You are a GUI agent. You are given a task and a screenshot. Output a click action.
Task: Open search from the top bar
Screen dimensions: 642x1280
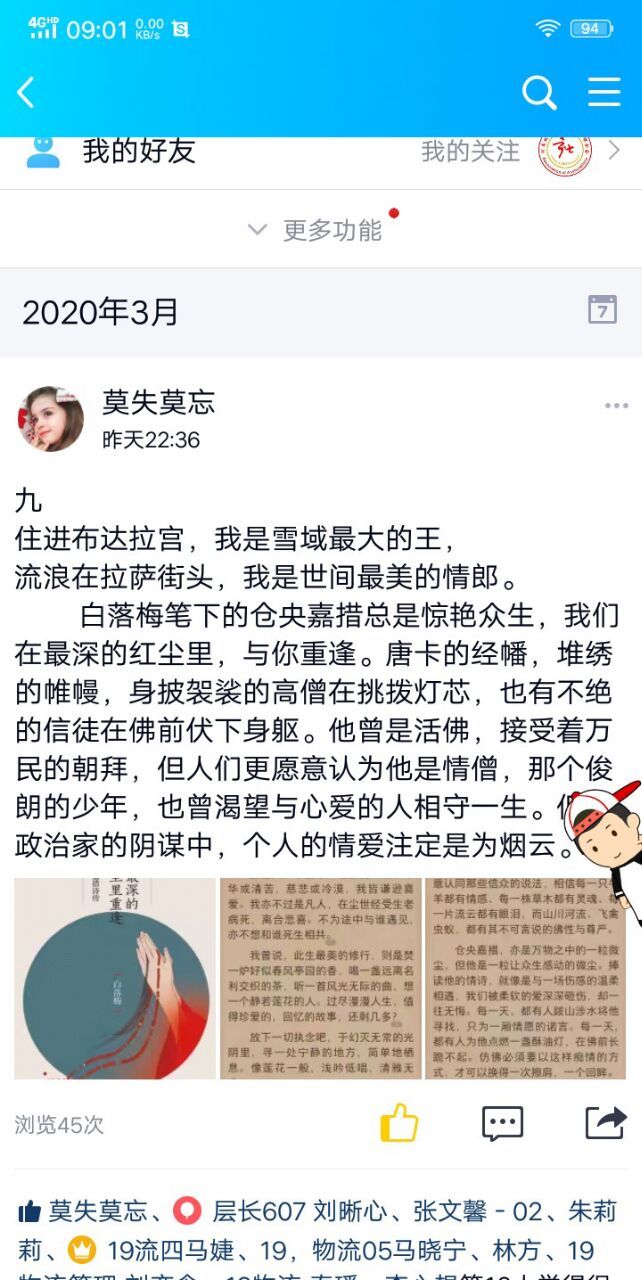pyautogui.click(x=539, y=93)
